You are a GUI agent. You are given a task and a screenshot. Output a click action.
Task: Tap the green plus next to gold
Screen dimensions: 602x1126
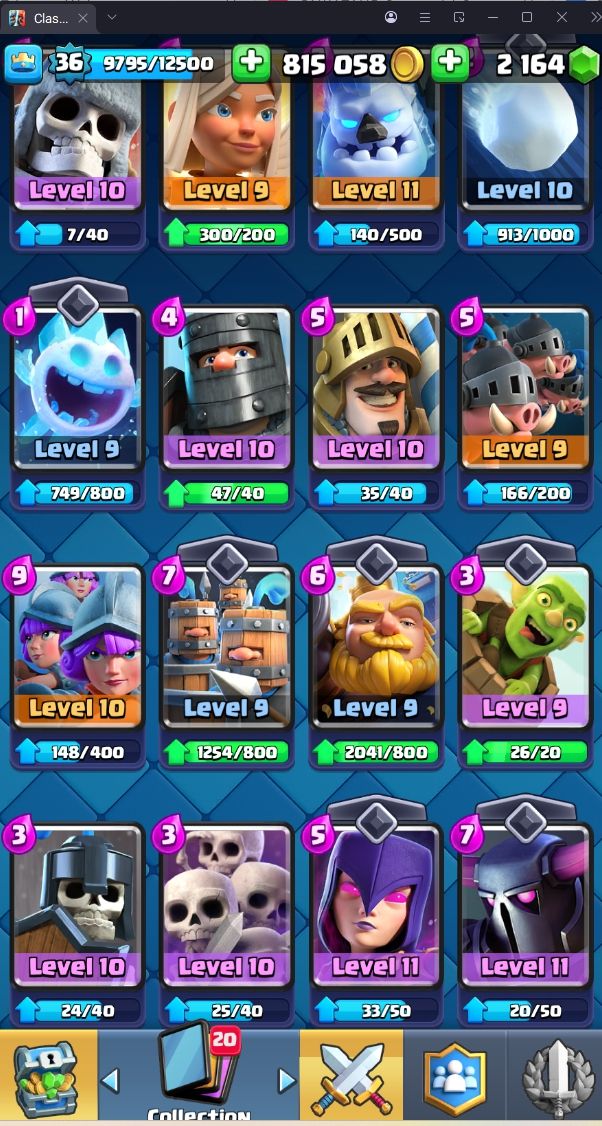tap(251, 64)
